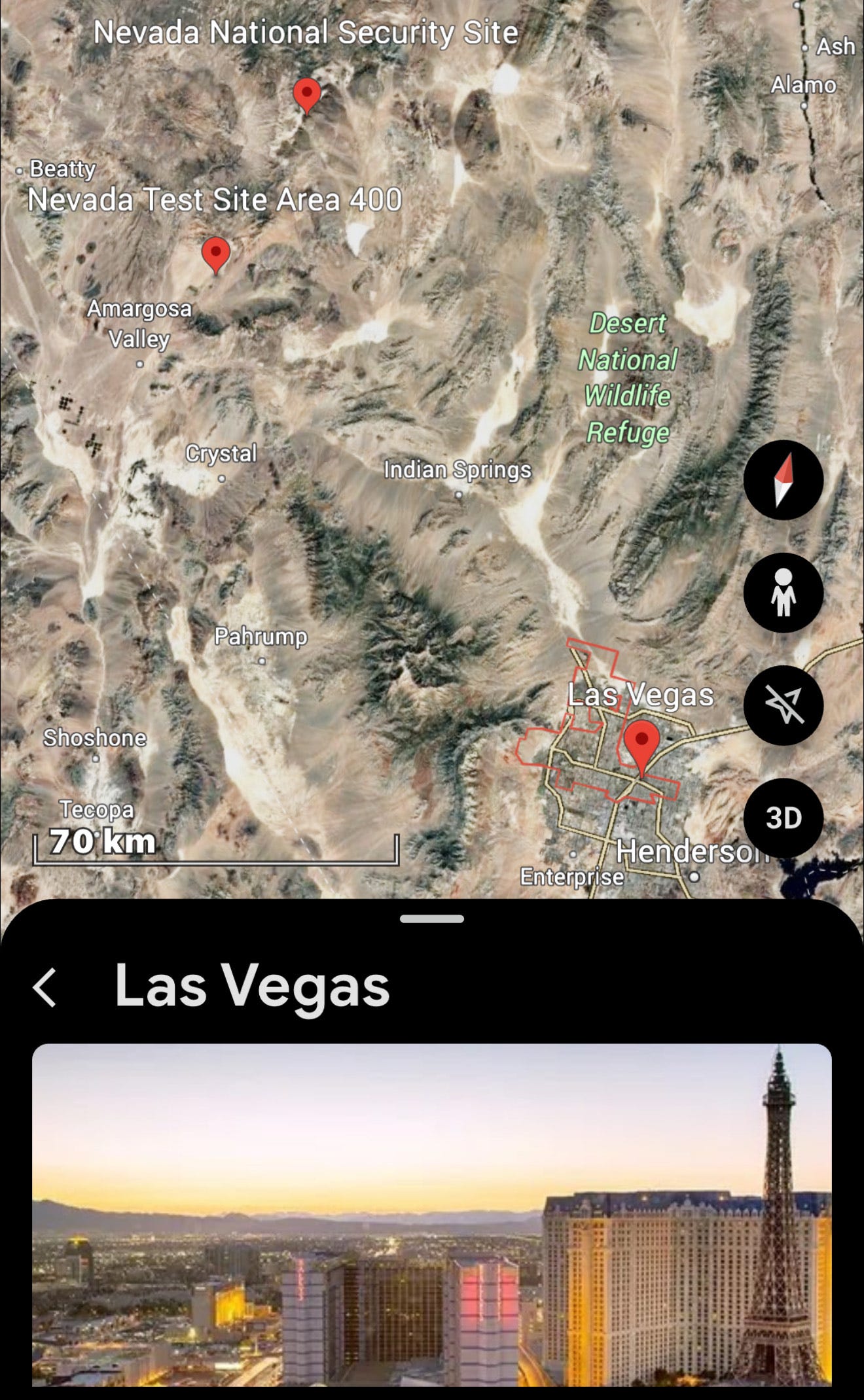The width and height of the screenshot is (864, 1400).
Task: Select the Nevada National Security Site pin
Action: pos(306,95)
